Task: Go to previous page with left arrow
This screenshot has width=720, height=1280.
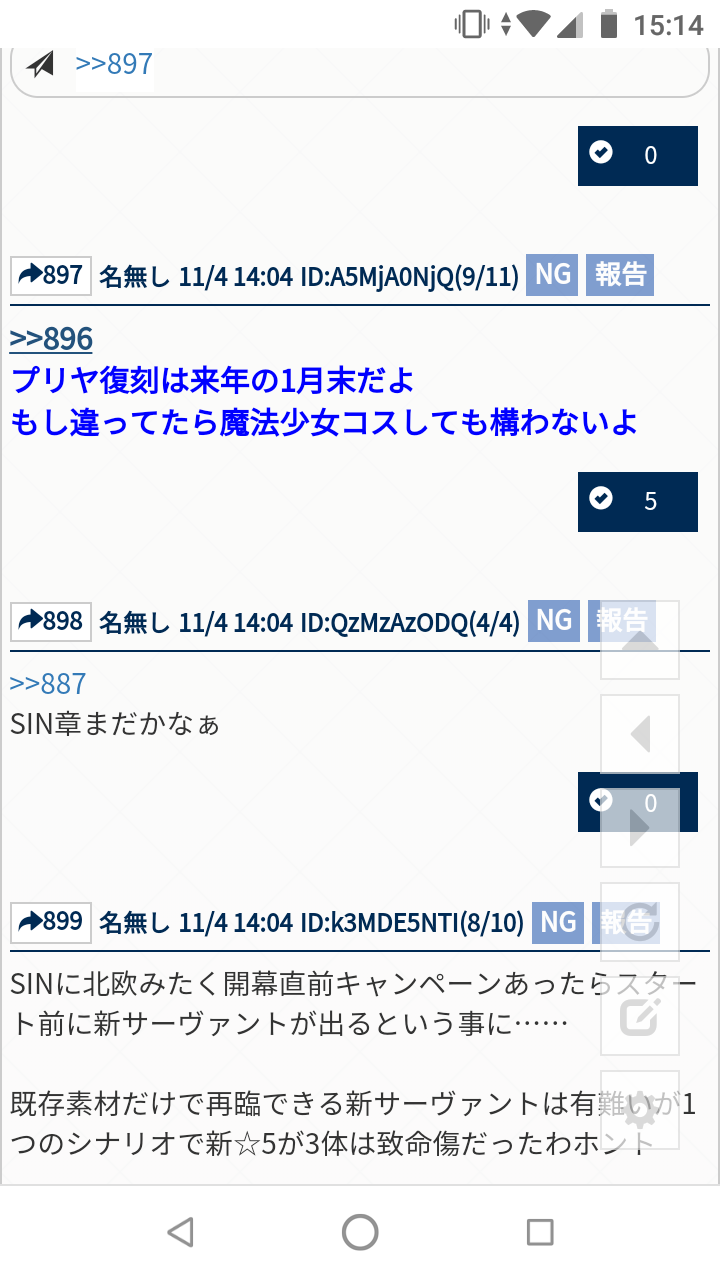Action: pyautogui.click(x=640, y=735)
